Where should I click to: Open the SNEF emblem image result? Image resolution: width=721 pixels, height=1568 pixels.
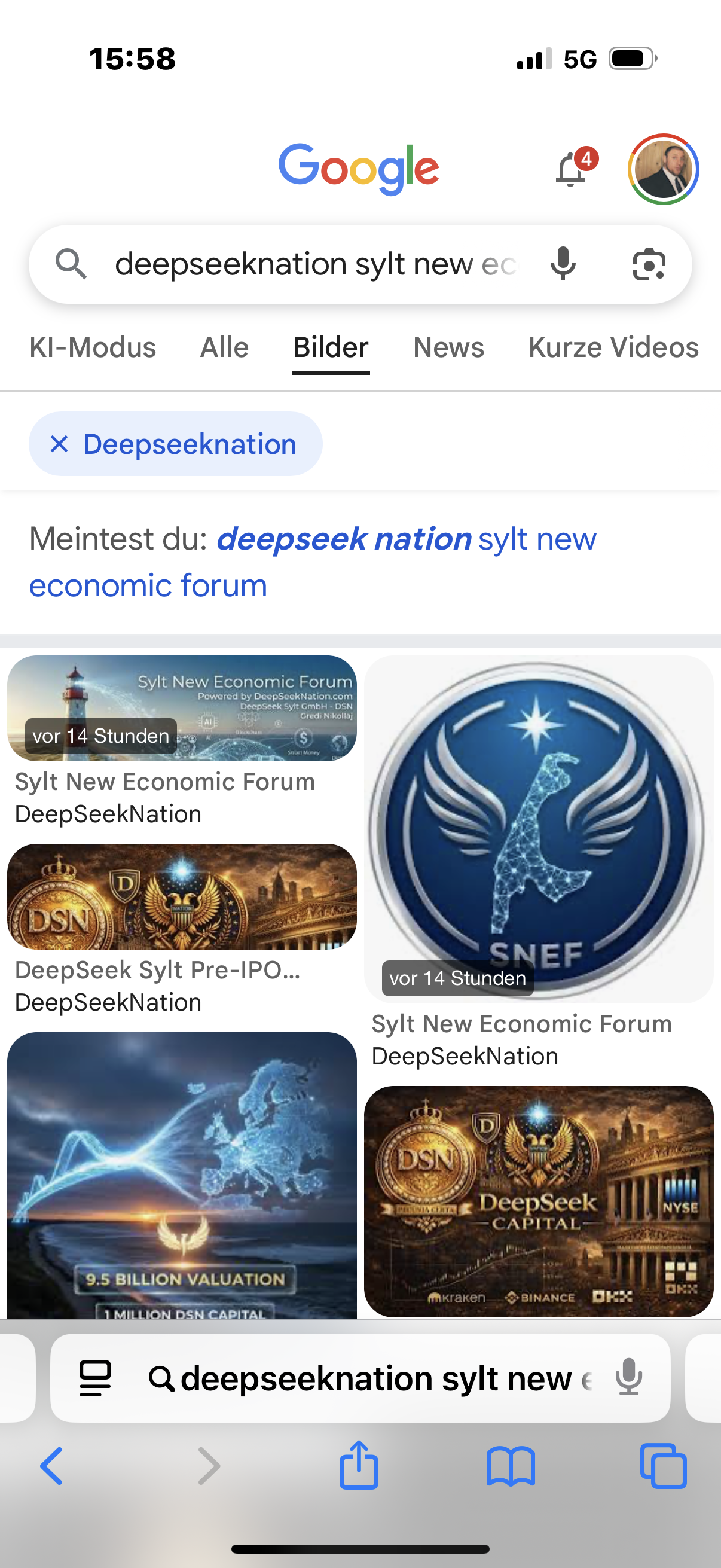(x=539, y=829)
